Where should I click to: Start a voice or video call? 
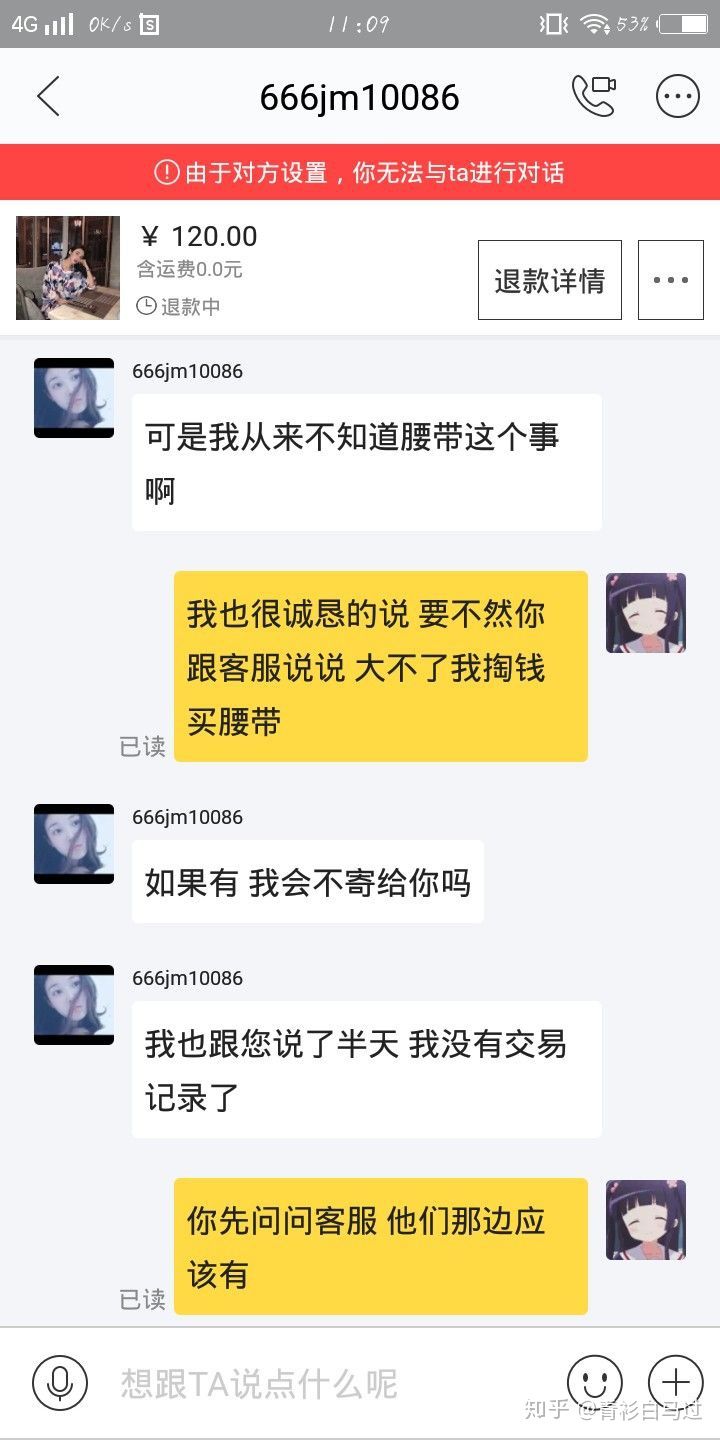[593, 97]
